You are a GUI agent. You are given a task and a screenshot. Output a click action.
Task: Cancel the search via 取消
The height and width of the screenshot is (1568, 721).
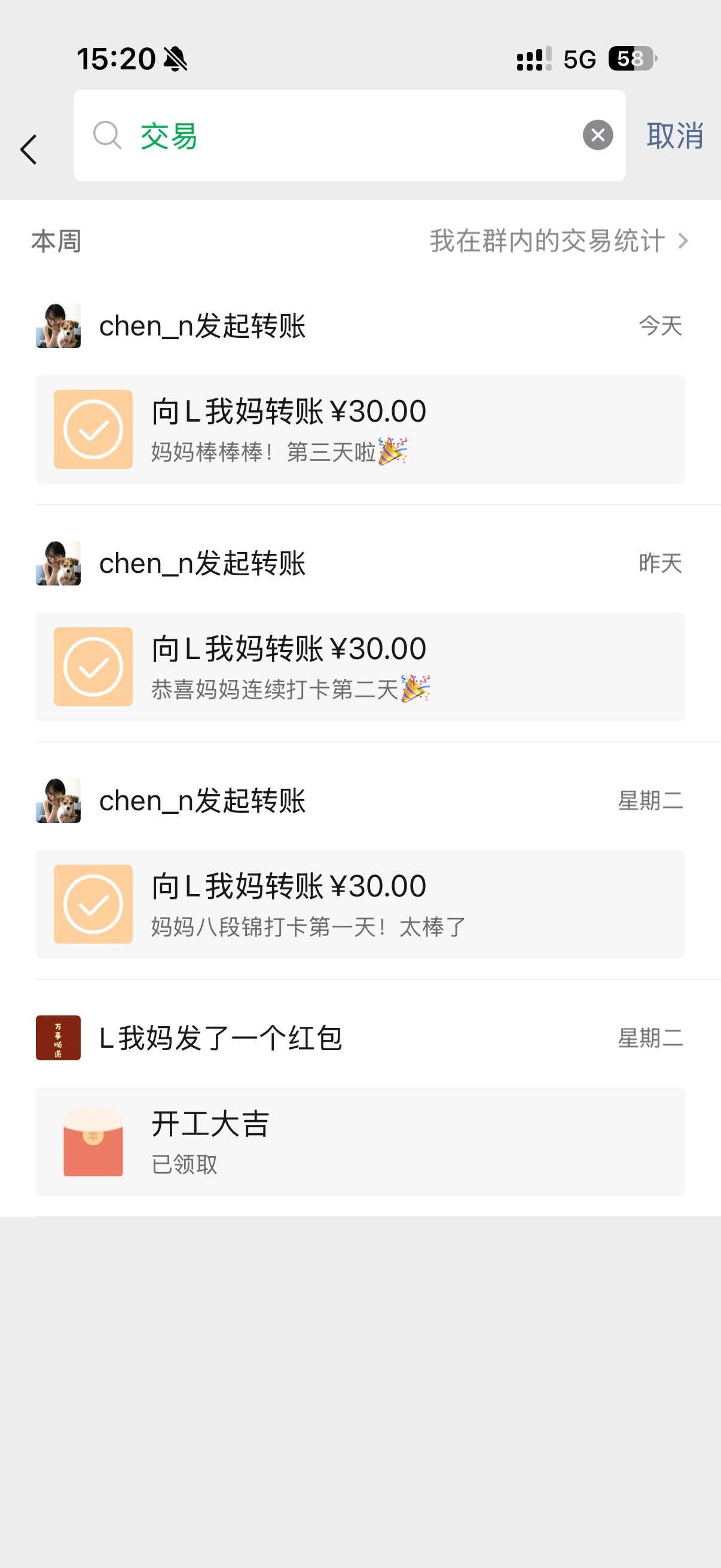674,136
